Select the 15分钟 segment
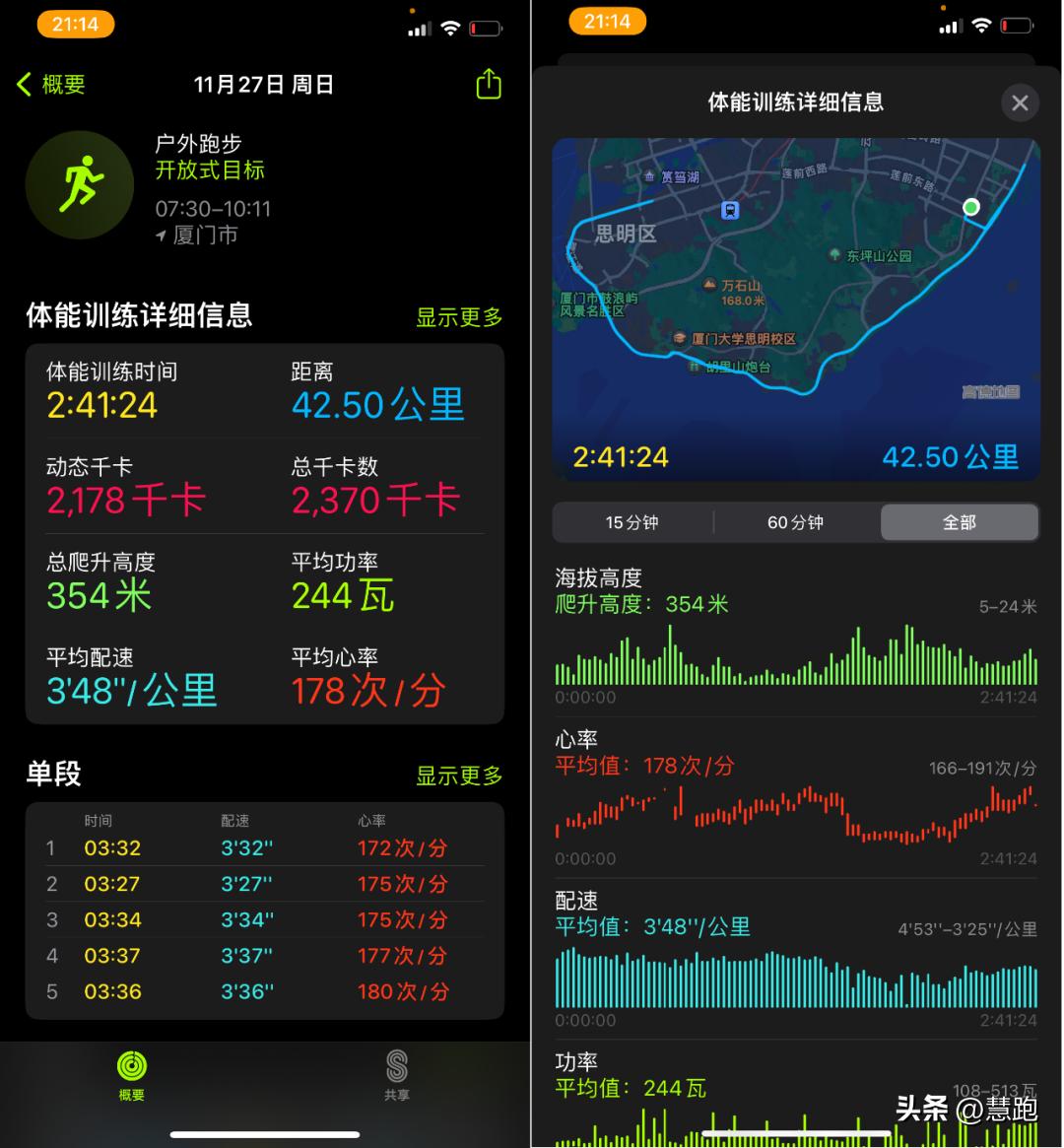 (632, 522)
